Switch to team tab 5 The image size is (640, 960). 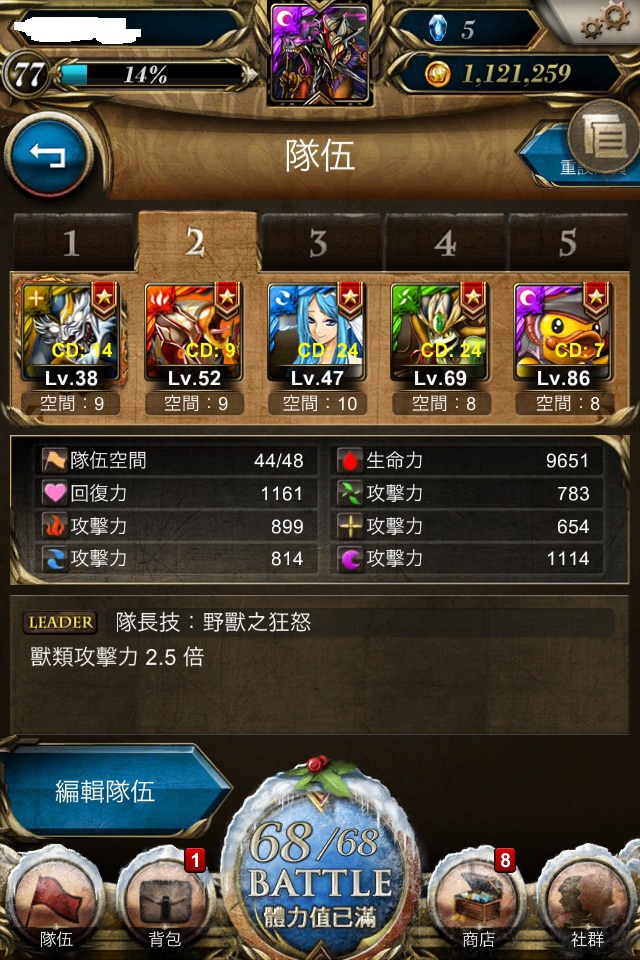[568, 243]
